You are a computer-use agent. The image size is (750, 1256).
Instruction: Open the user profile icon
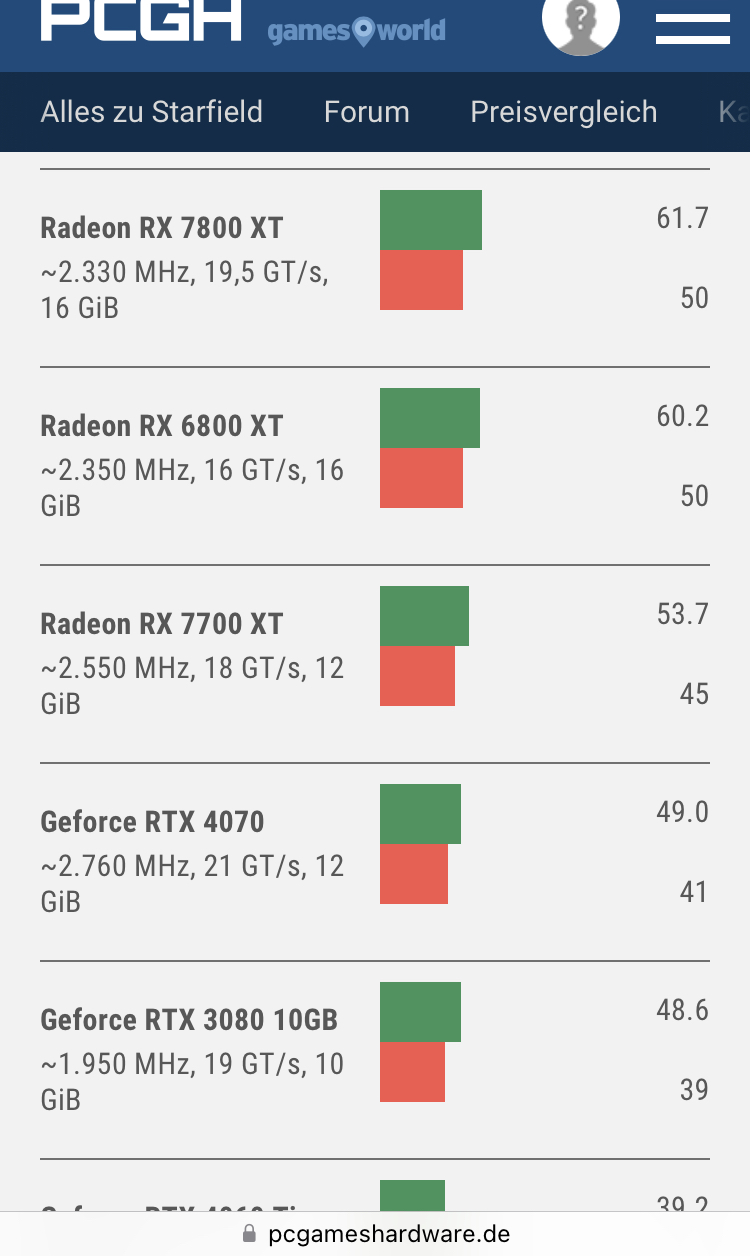tap(580, 22)
